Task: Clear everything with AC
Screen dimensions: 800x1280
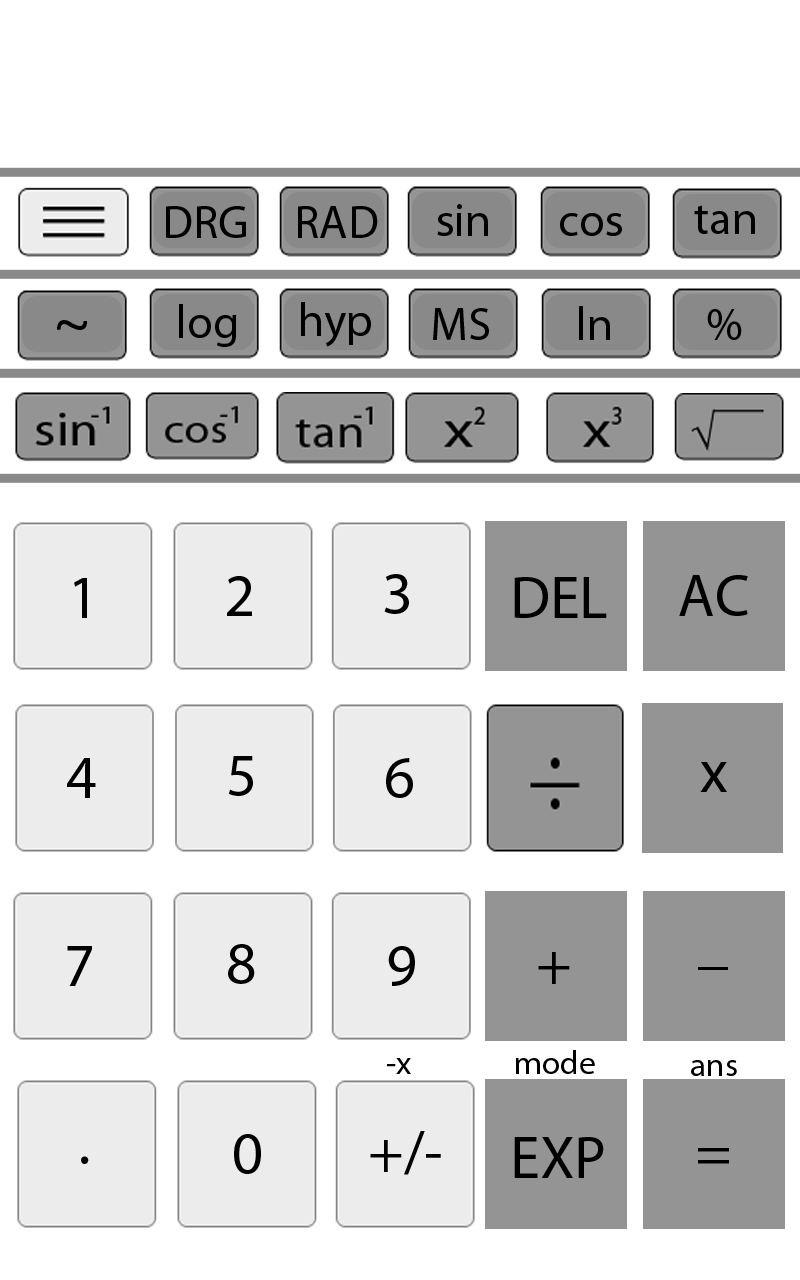Action: point(714,595)
